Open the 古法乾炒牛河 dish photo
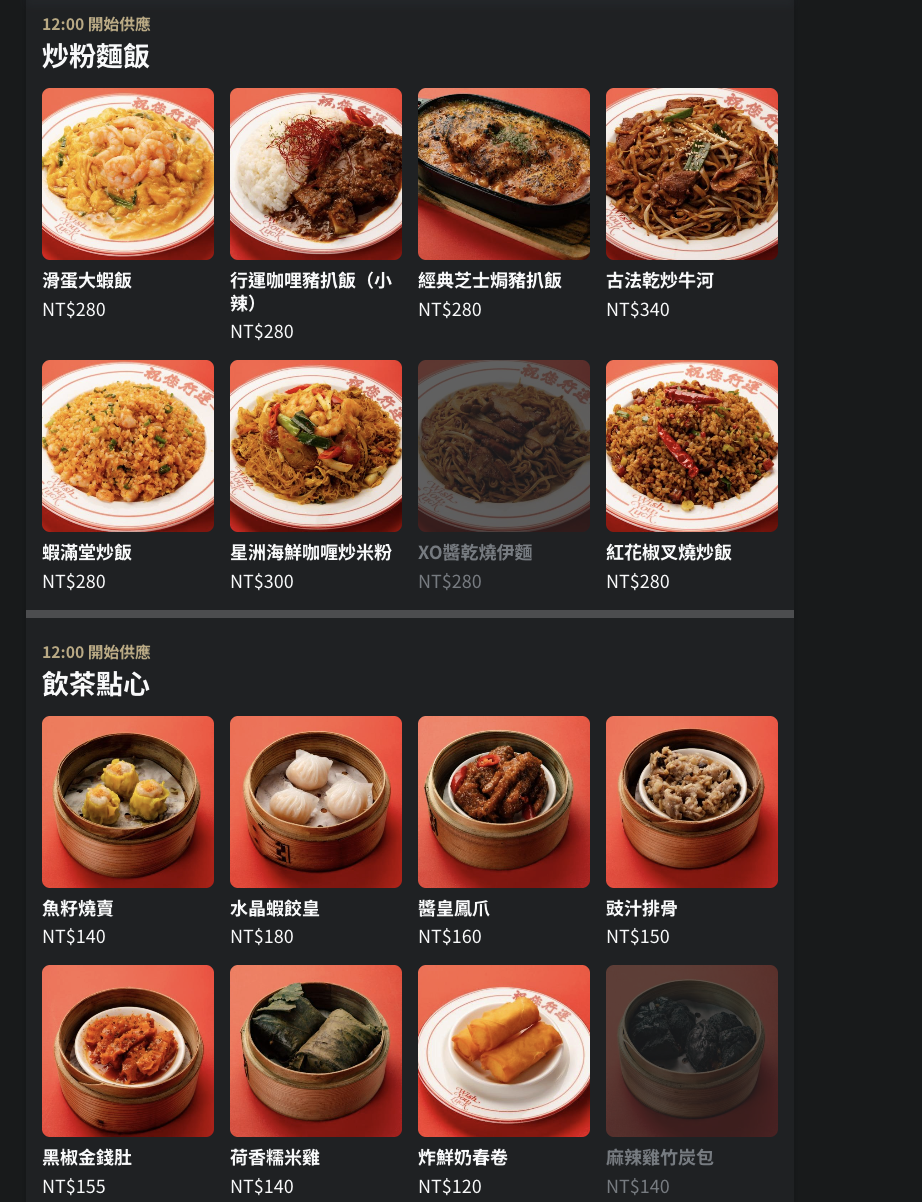The height and width of the screenshot is (1202, 922). click(691, 173)
